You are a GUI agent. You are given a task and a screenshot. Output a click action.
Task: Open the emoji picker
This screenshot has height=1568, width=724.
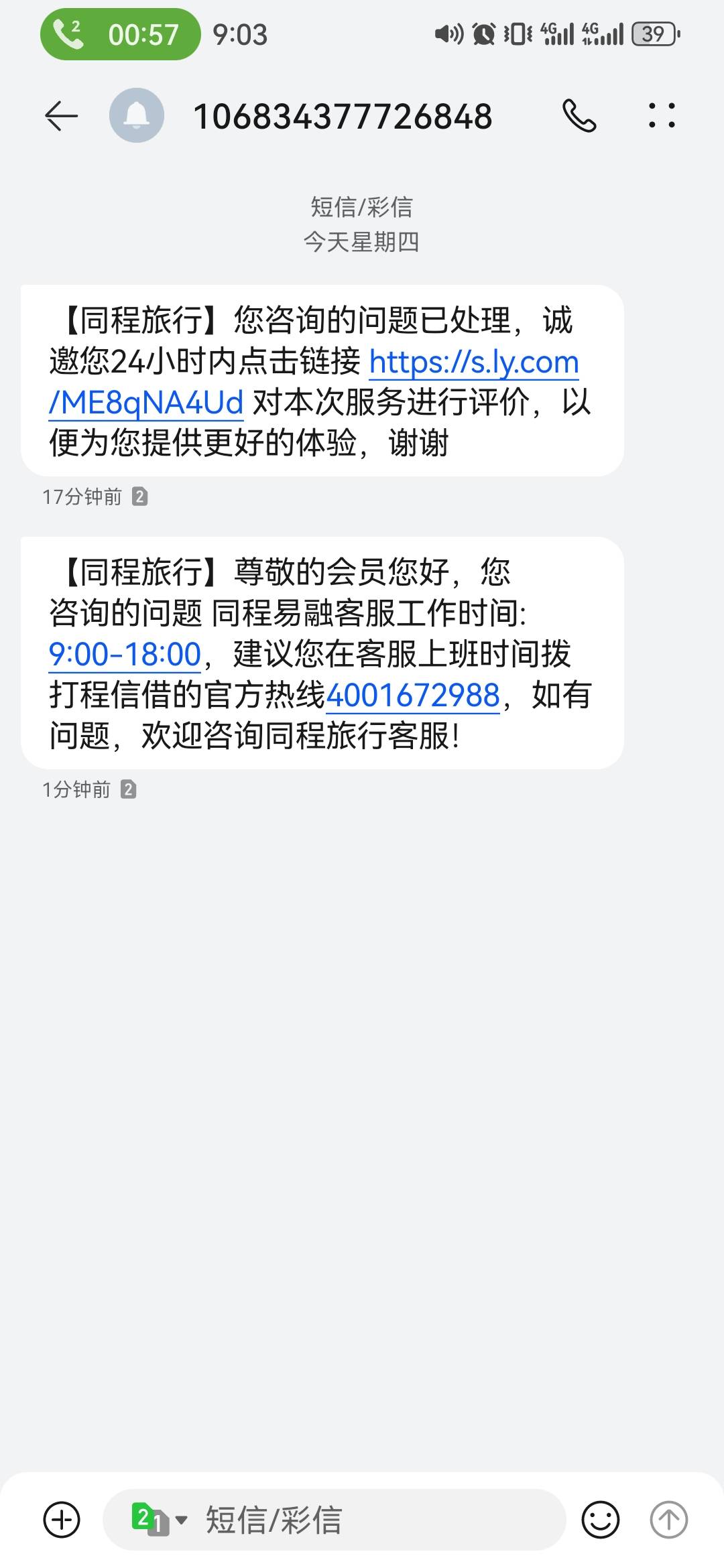[x=600, y=1519]
